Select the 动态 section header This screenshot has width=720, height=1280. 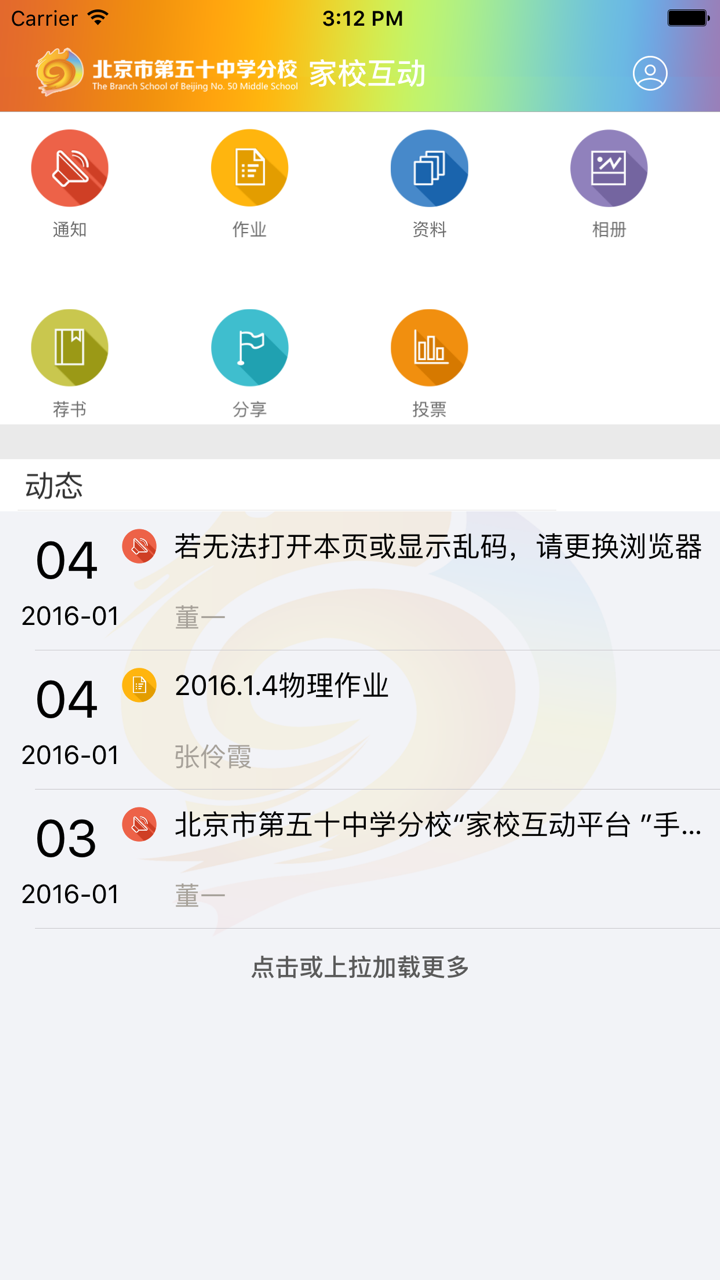coord(52,487)
